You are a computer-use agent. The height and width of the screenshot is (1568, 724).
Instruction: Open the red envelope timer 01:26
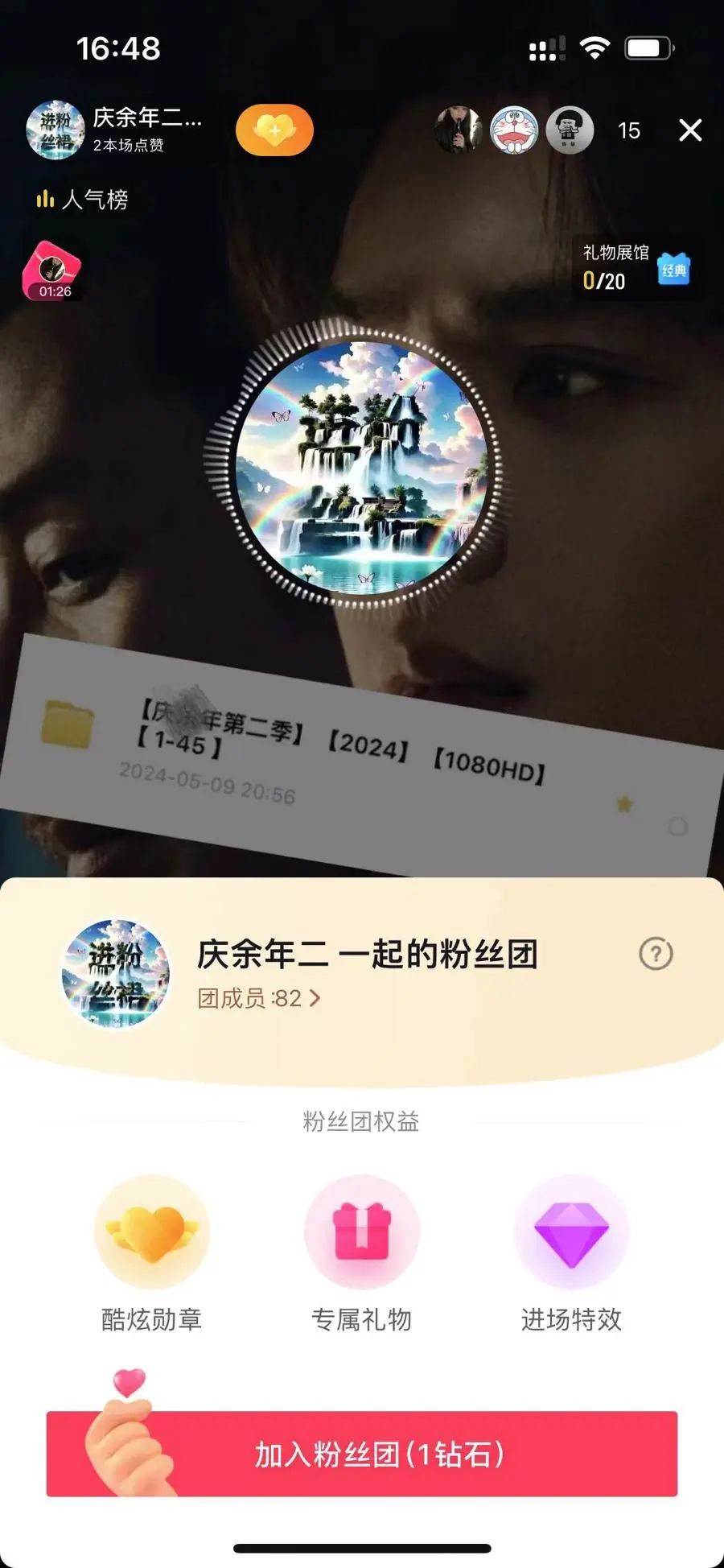pos(53,271)
